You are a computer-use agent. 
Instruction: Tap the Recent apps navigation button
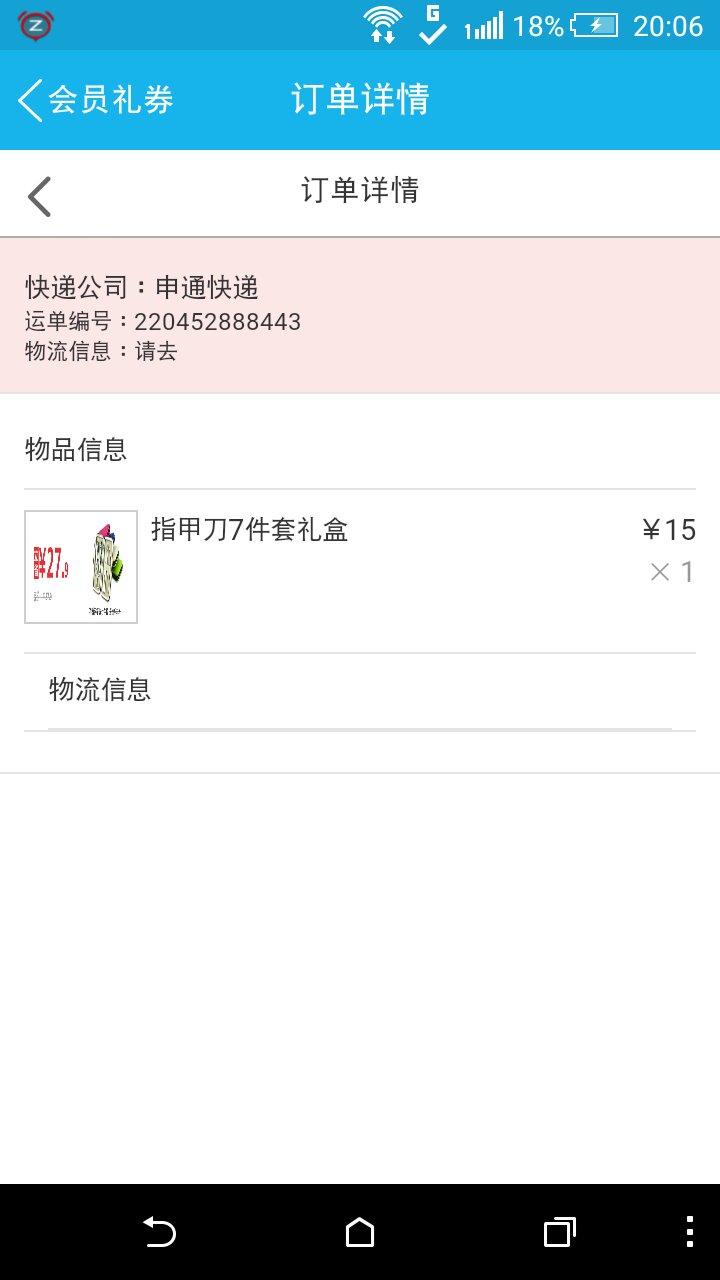pyautogui.click(x=558, y=1234)
